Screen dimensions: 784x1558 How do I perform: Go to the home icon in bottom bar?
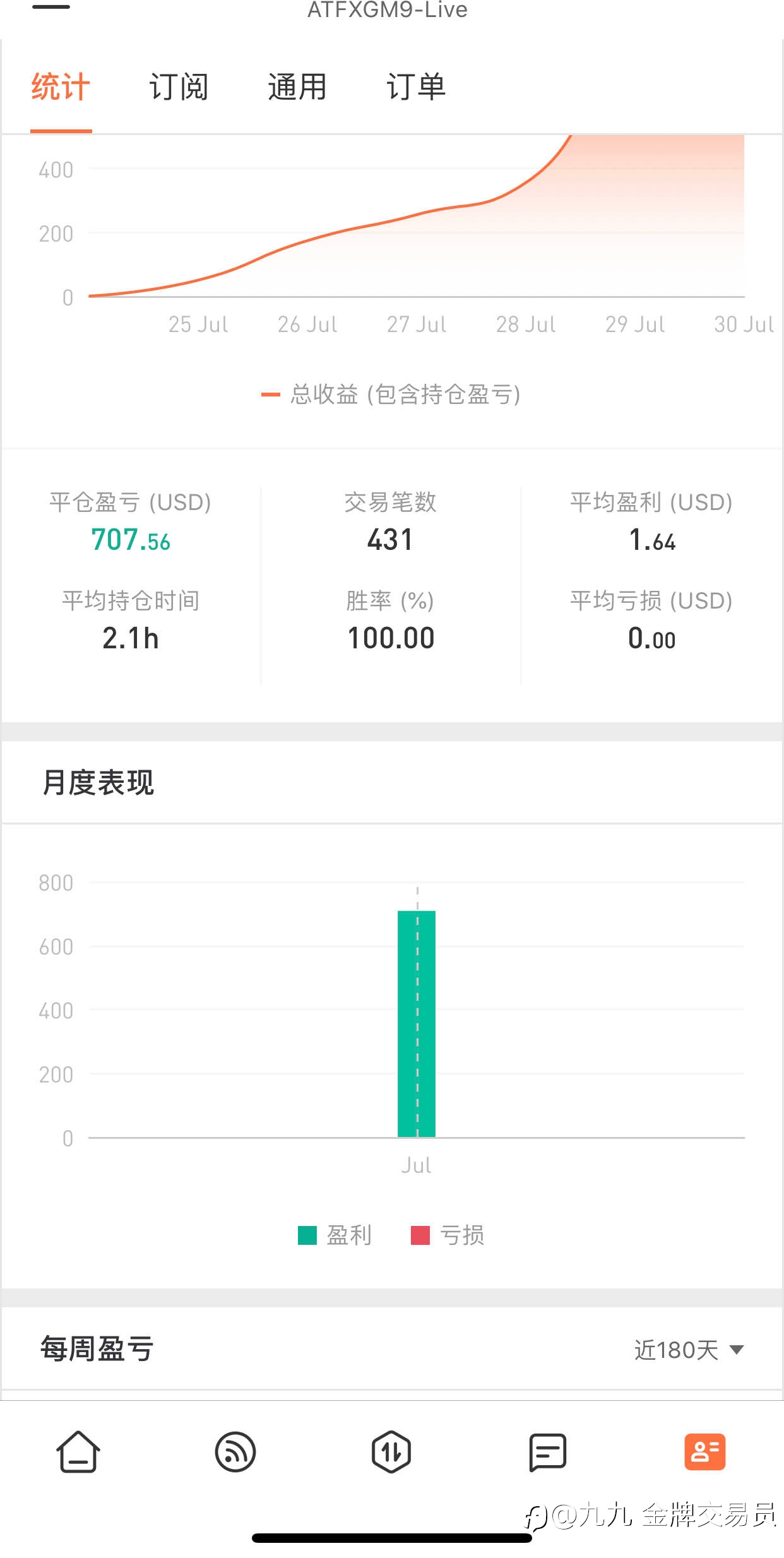click(x=78, y=1451)
